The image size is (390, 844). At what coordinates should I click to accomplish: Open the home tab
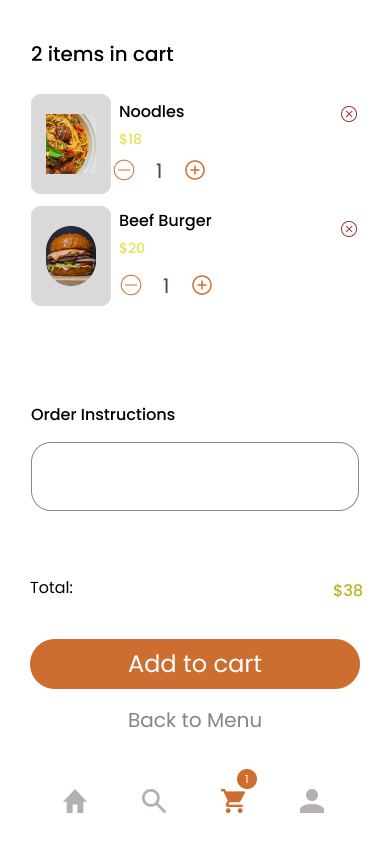(75, 801)
